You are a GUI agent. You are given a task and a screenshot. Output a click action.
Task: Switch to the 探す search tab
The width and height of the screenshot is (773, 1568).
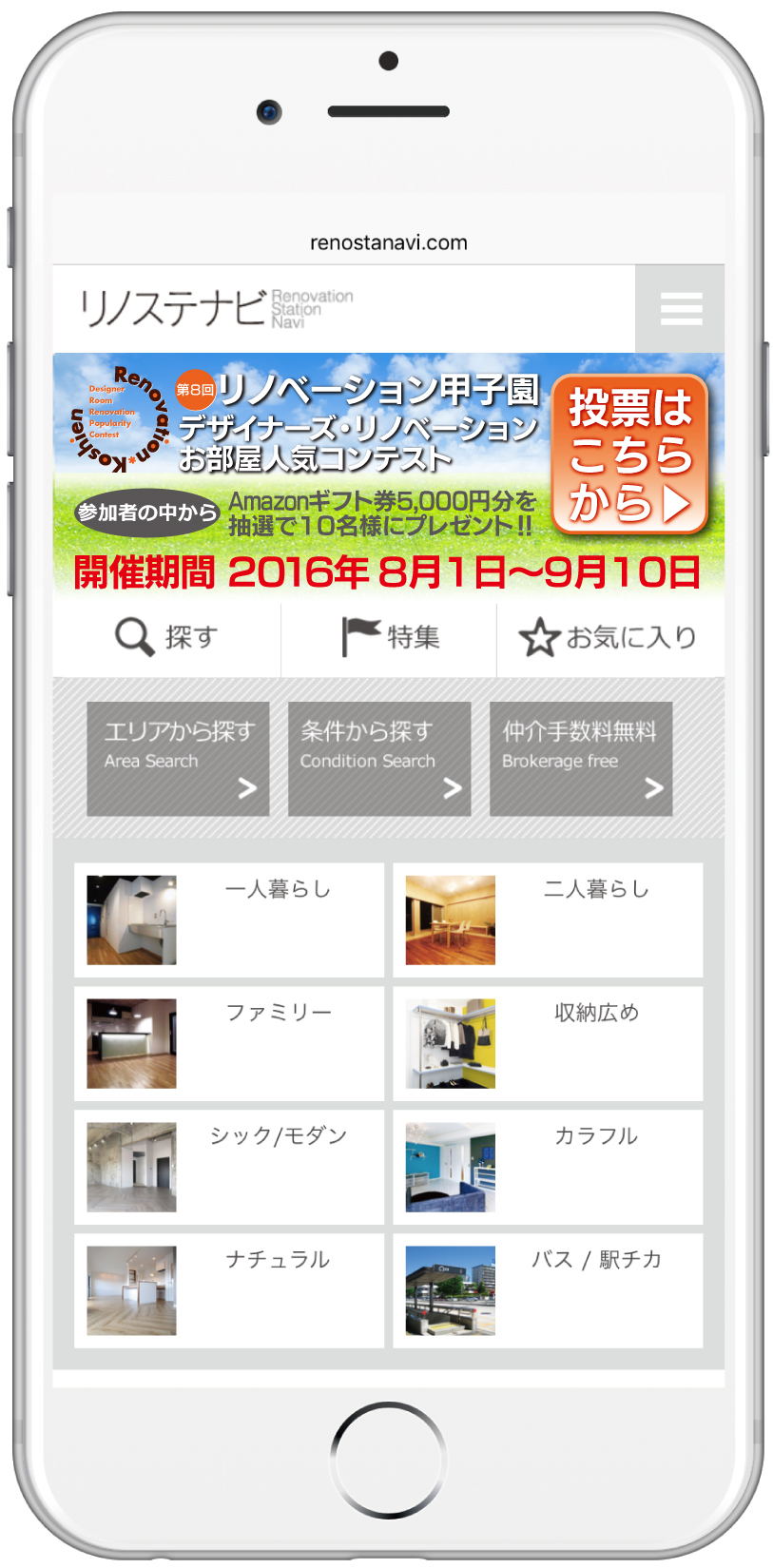click(167, 637)
